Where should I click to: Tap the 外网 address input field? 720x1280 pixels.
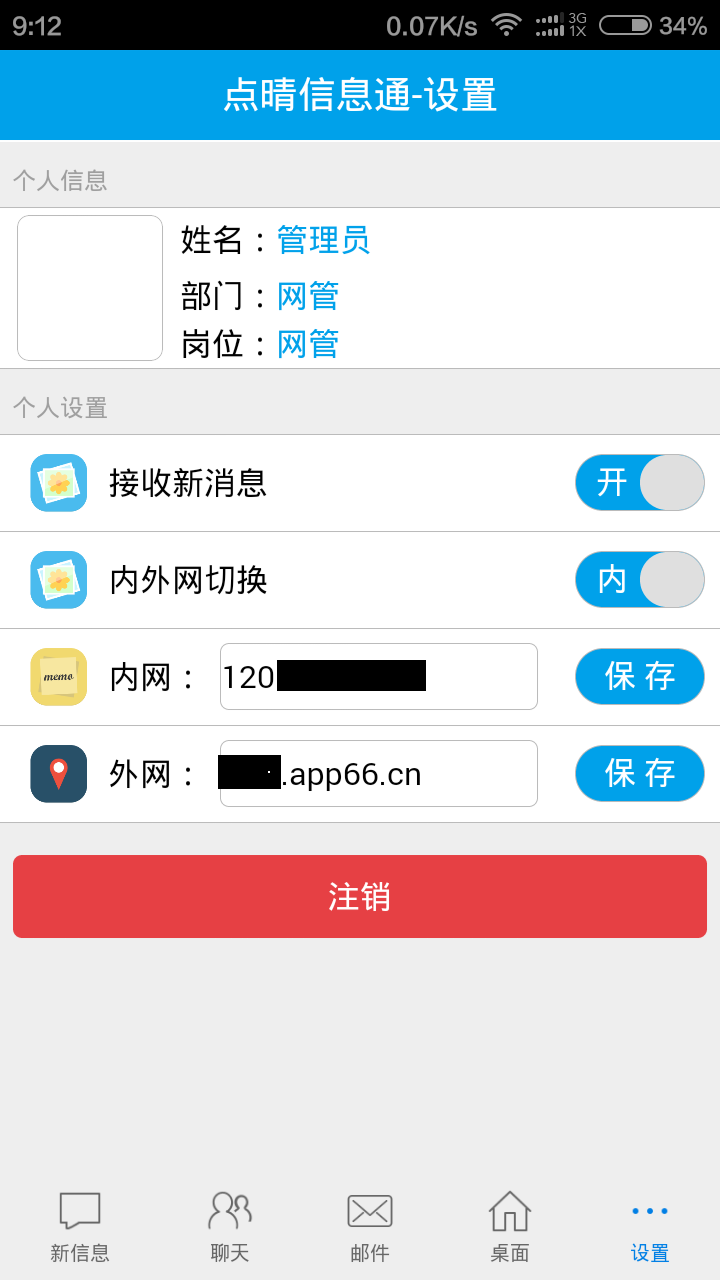coord(378,773)
